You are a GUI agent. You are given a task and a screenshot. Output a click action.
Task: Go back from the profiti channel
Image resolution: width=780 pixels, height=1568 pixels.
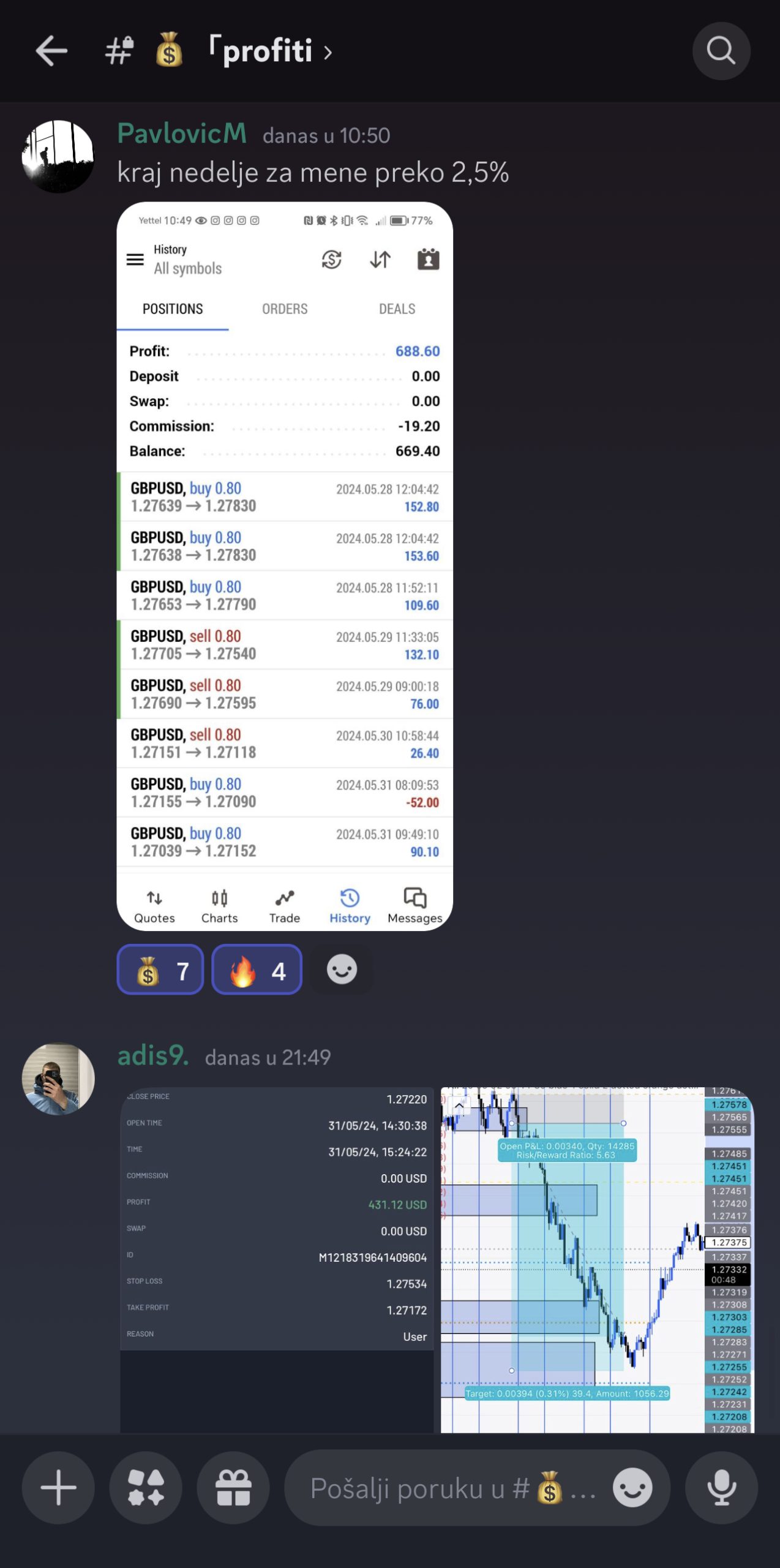51,51
